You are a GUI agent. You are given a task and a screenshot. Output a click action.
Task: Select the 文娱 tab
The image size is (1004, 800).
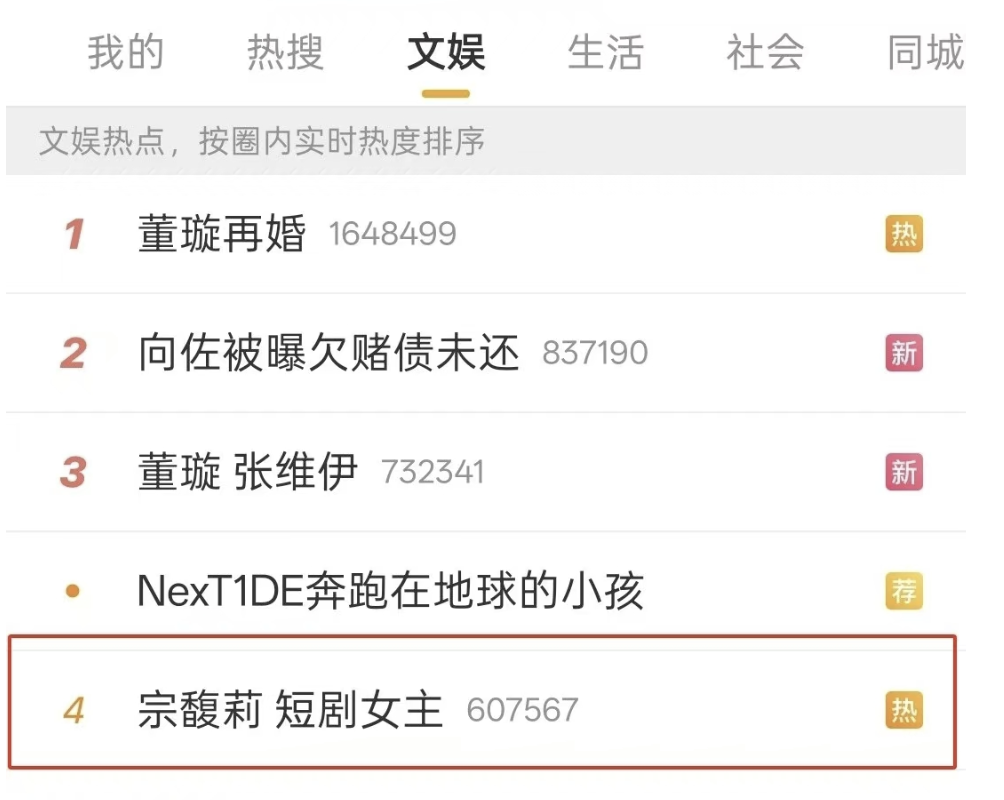pos(446,53)
